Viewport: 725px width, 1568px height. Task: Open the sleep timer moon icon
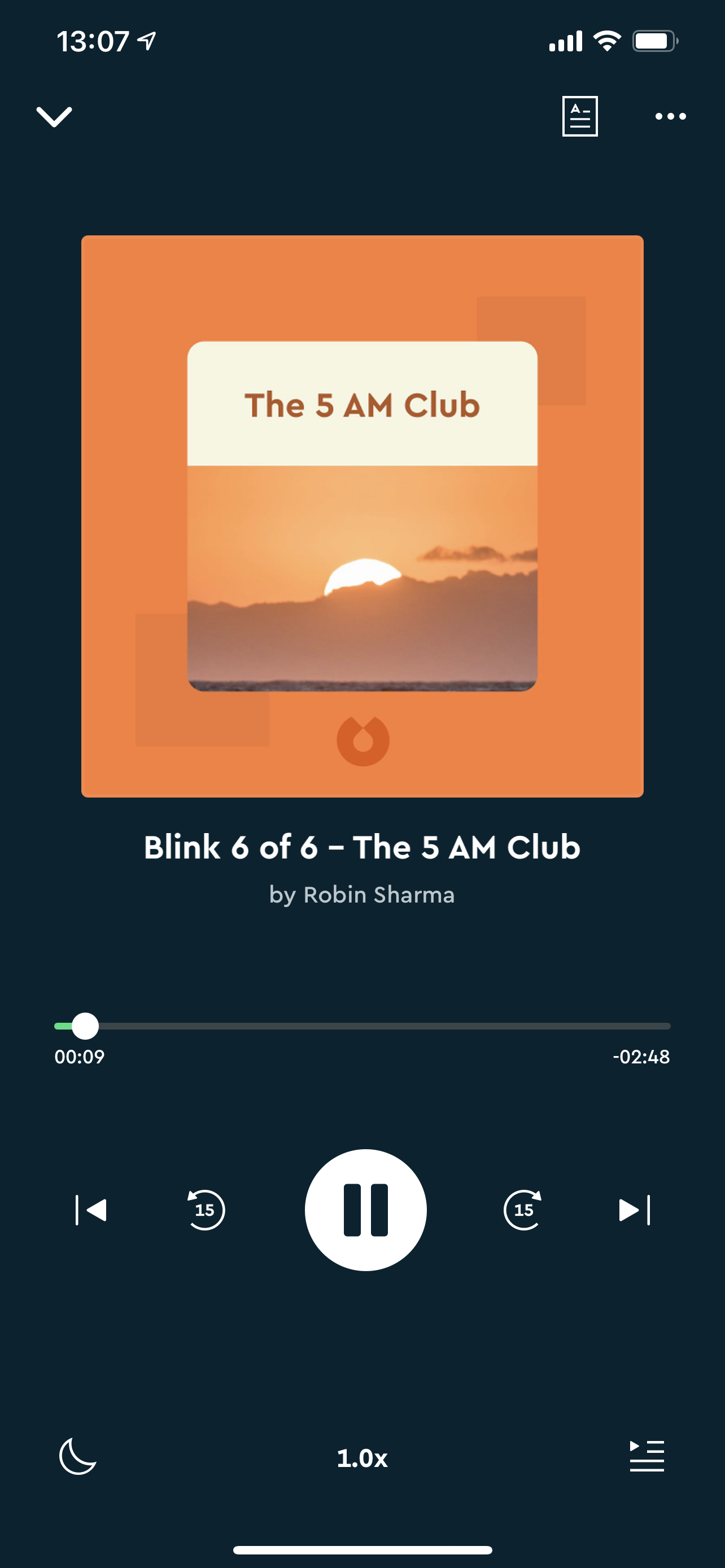coord(78,1457)
